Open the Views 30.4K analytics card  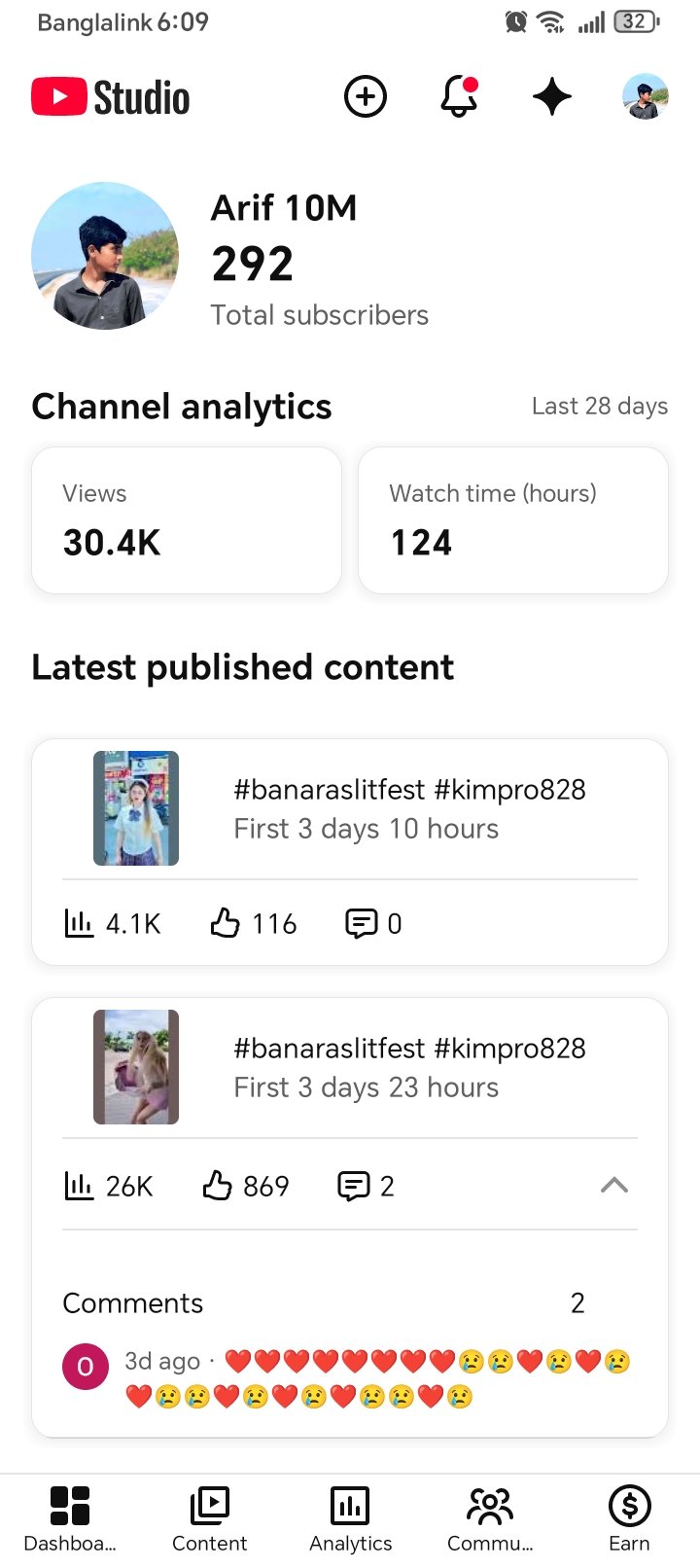tap(187, 520)
